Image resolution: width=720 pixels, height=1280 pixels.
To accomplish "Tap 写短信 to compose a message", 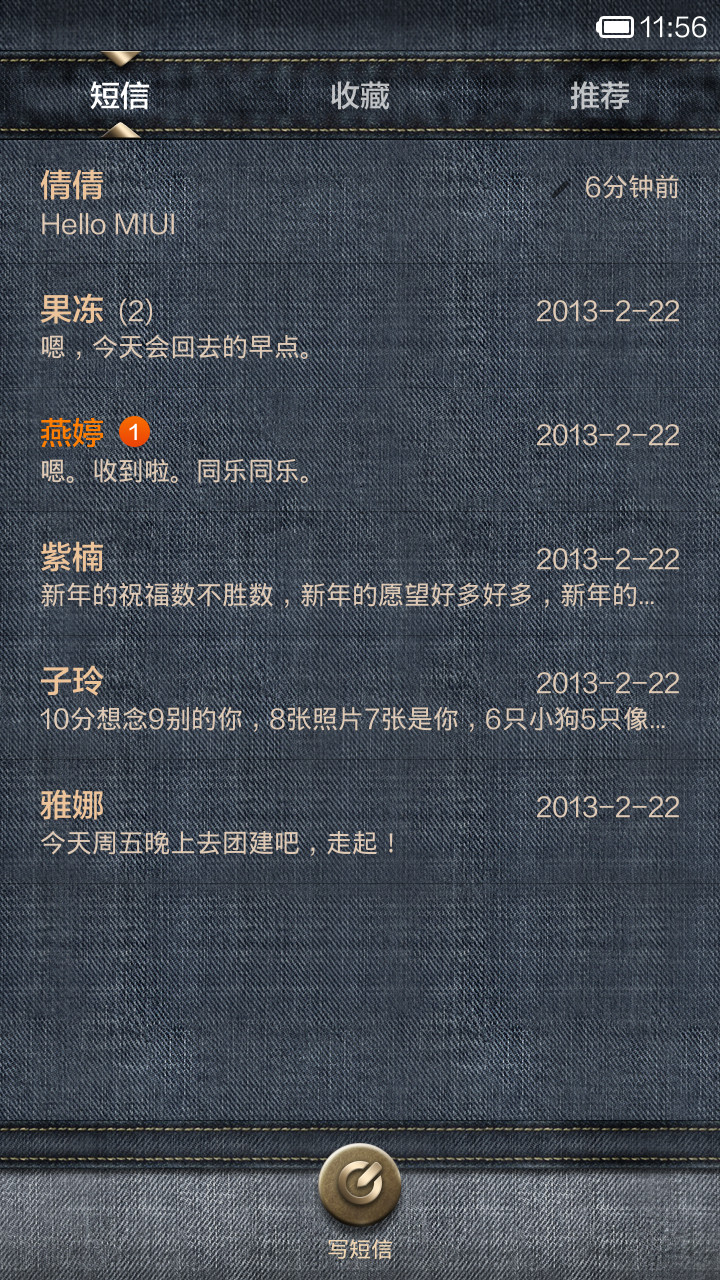I will 360,1202.
